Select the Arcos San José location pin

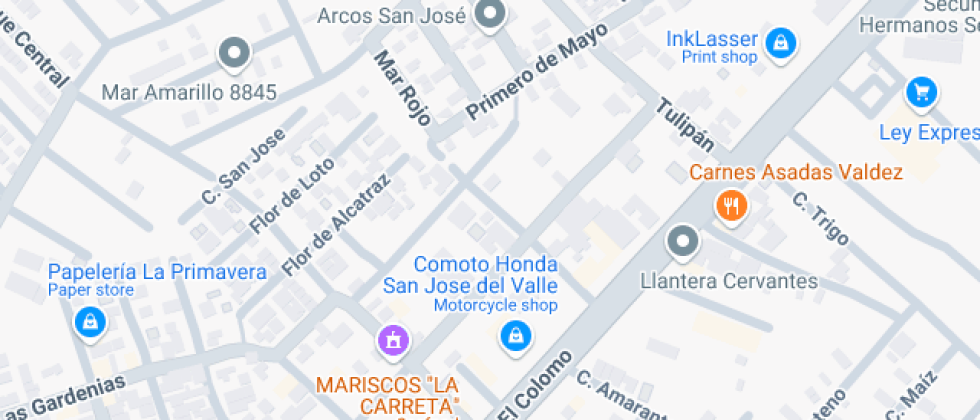click(490, 15)
